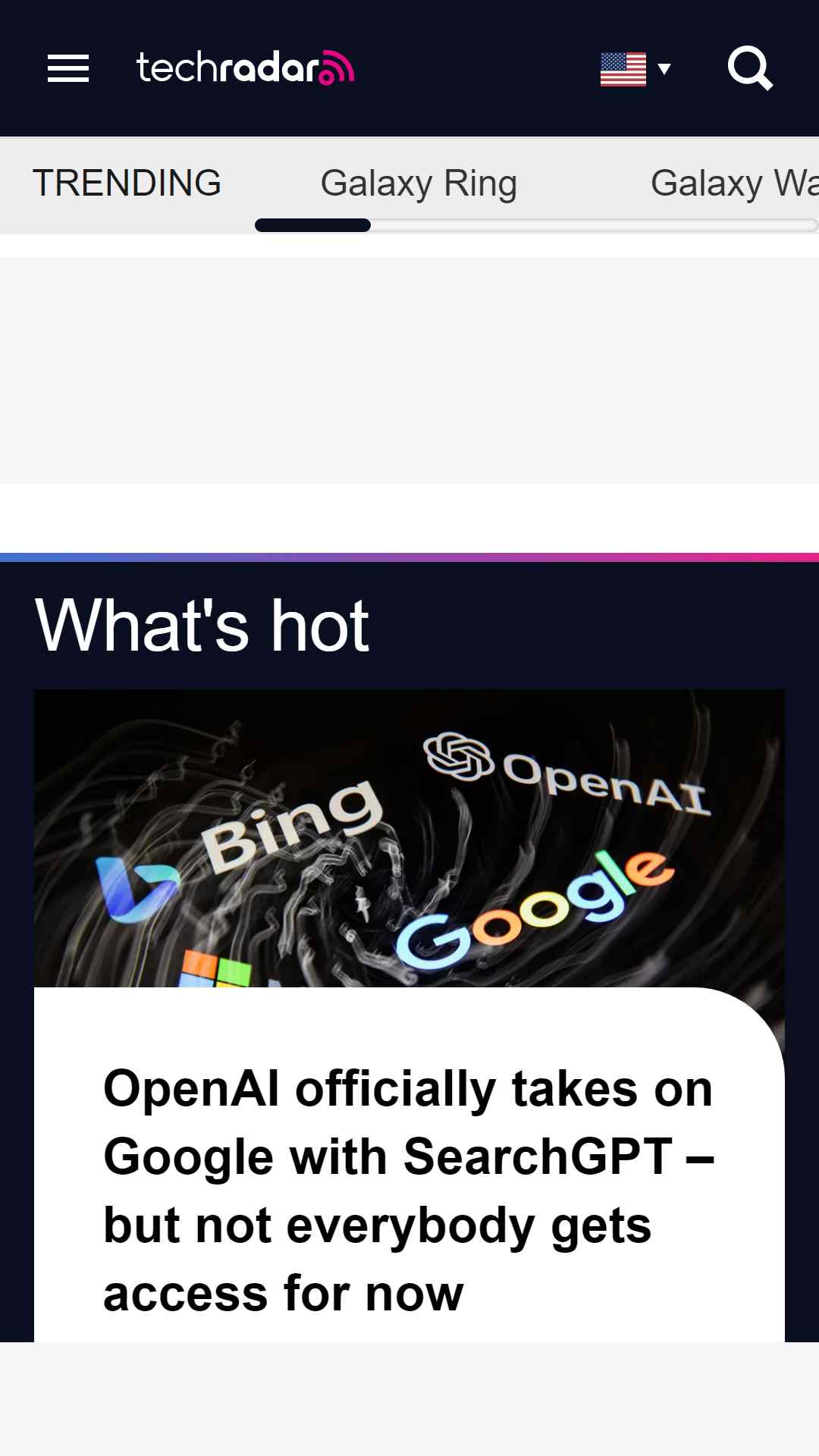This screenshot has height=1456, width=819.
Task: Read OpenAI officially takes on Google headline
Action: tap(408, 1191)
